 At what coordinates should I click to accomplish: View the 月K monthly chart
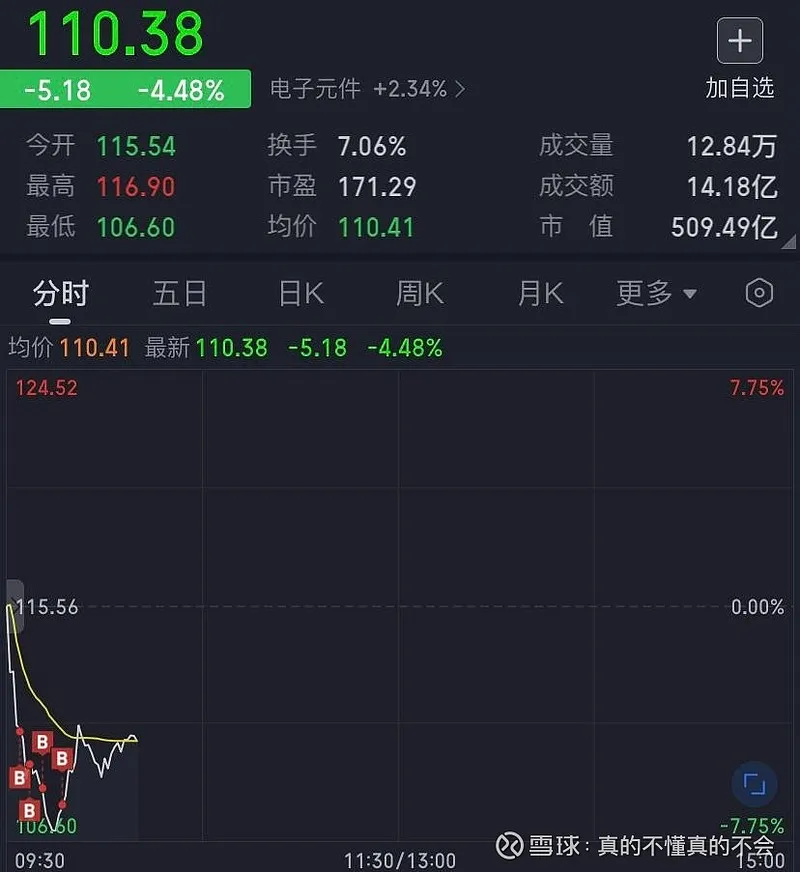(x=541, y=293)
